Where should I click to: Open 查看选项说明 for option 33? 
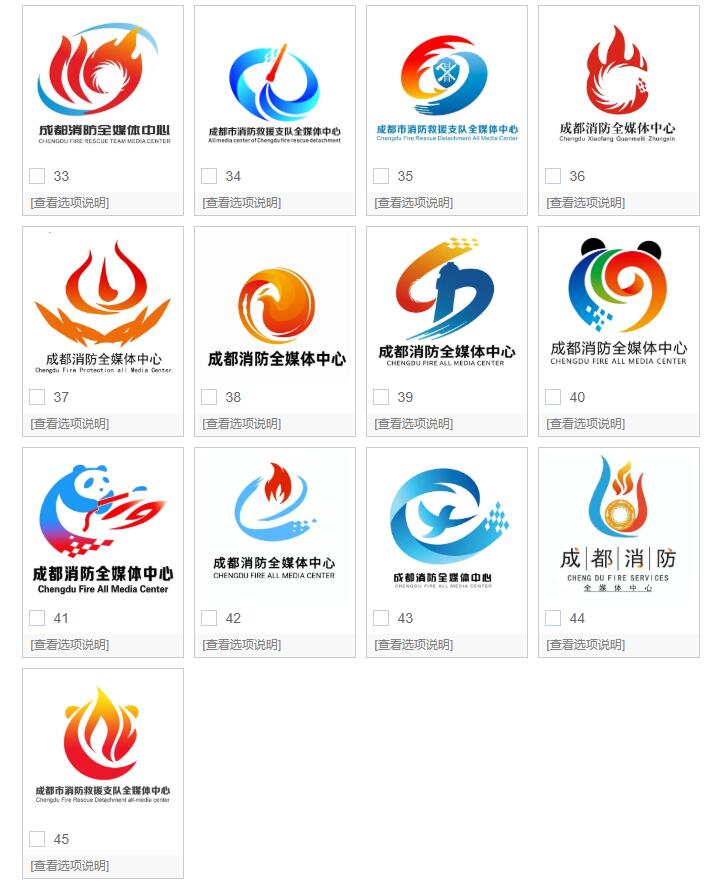tap(70, 203)
